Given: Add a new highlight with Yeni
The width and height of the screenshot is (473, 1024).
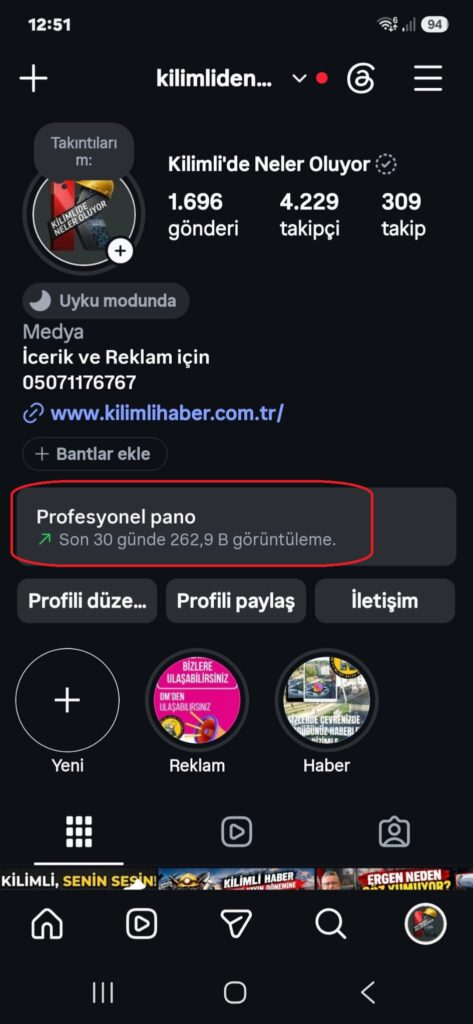Looking at the screenshot, I should coord(67,700).
